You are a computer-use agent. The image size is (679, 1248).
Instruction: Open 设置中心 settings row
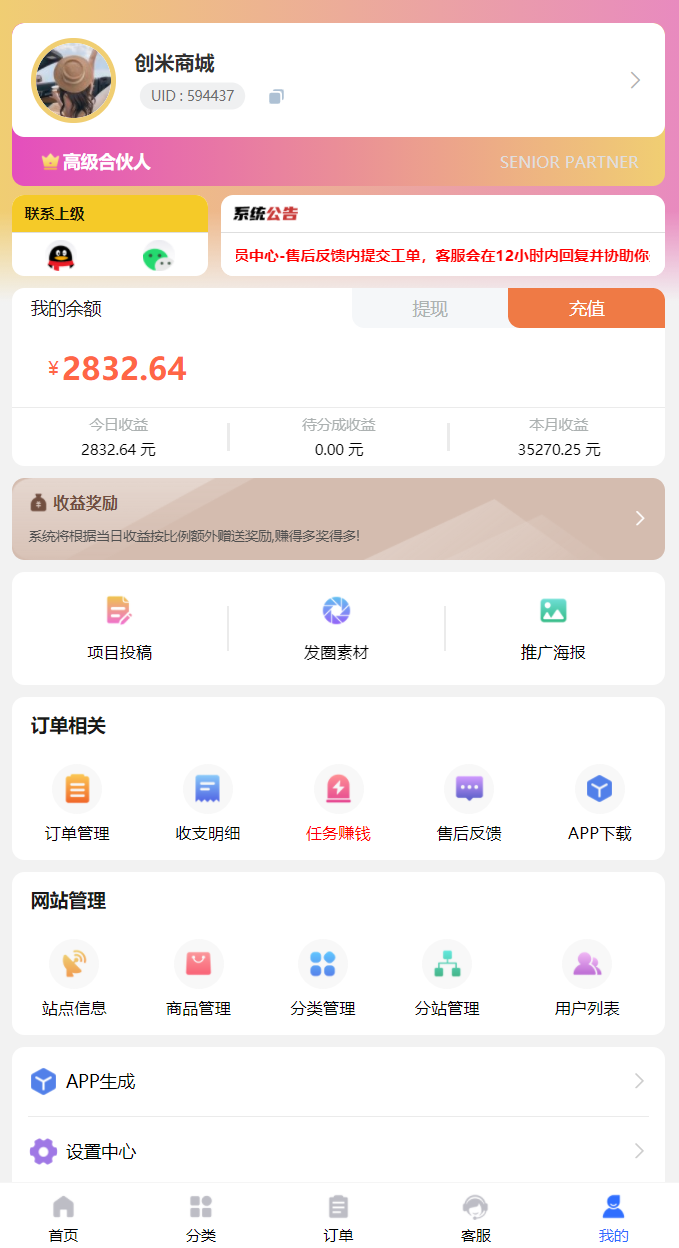pyautogui.click(x=338, y=1151)
